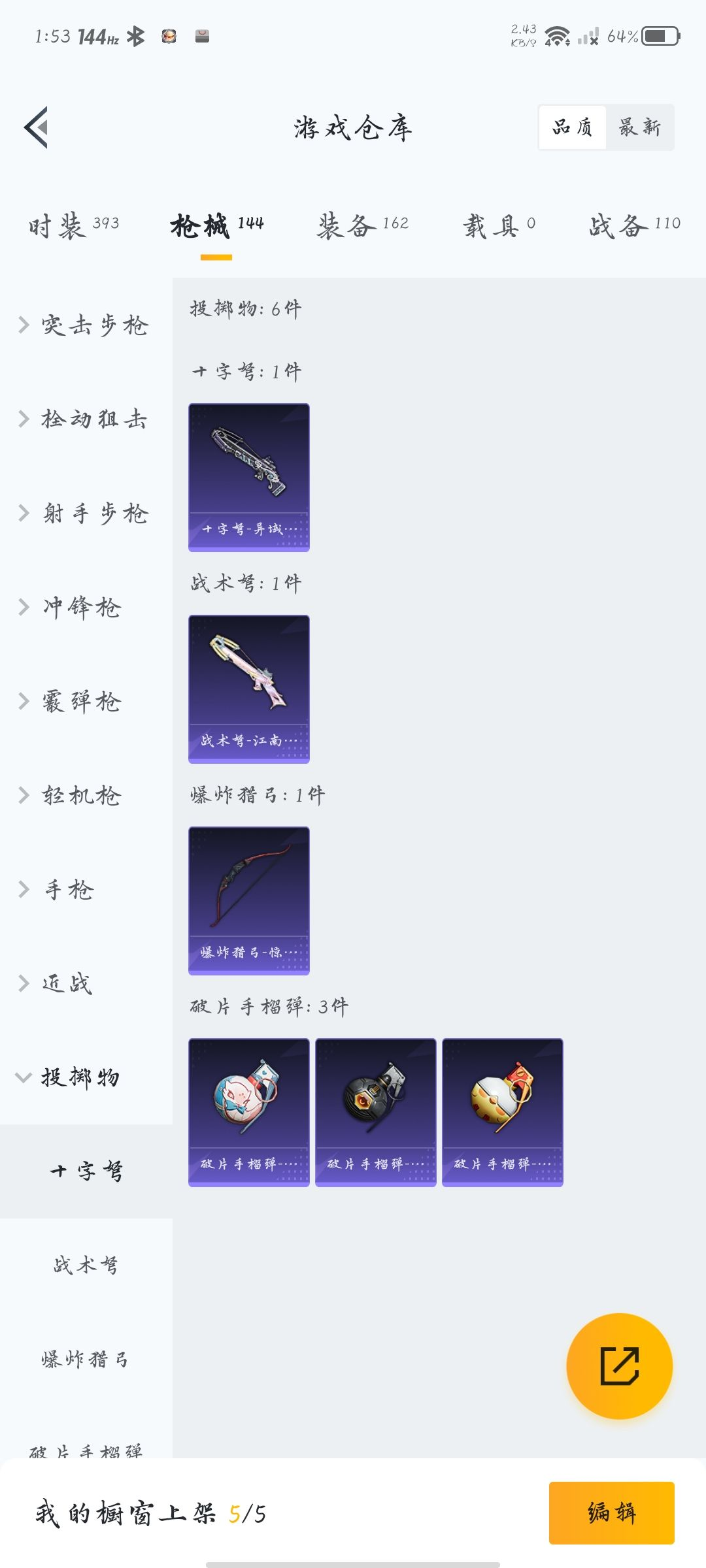Sort by 最新
Viewport: 706px width, 1568px height.
pyautogui.click(x=639, y=127)
